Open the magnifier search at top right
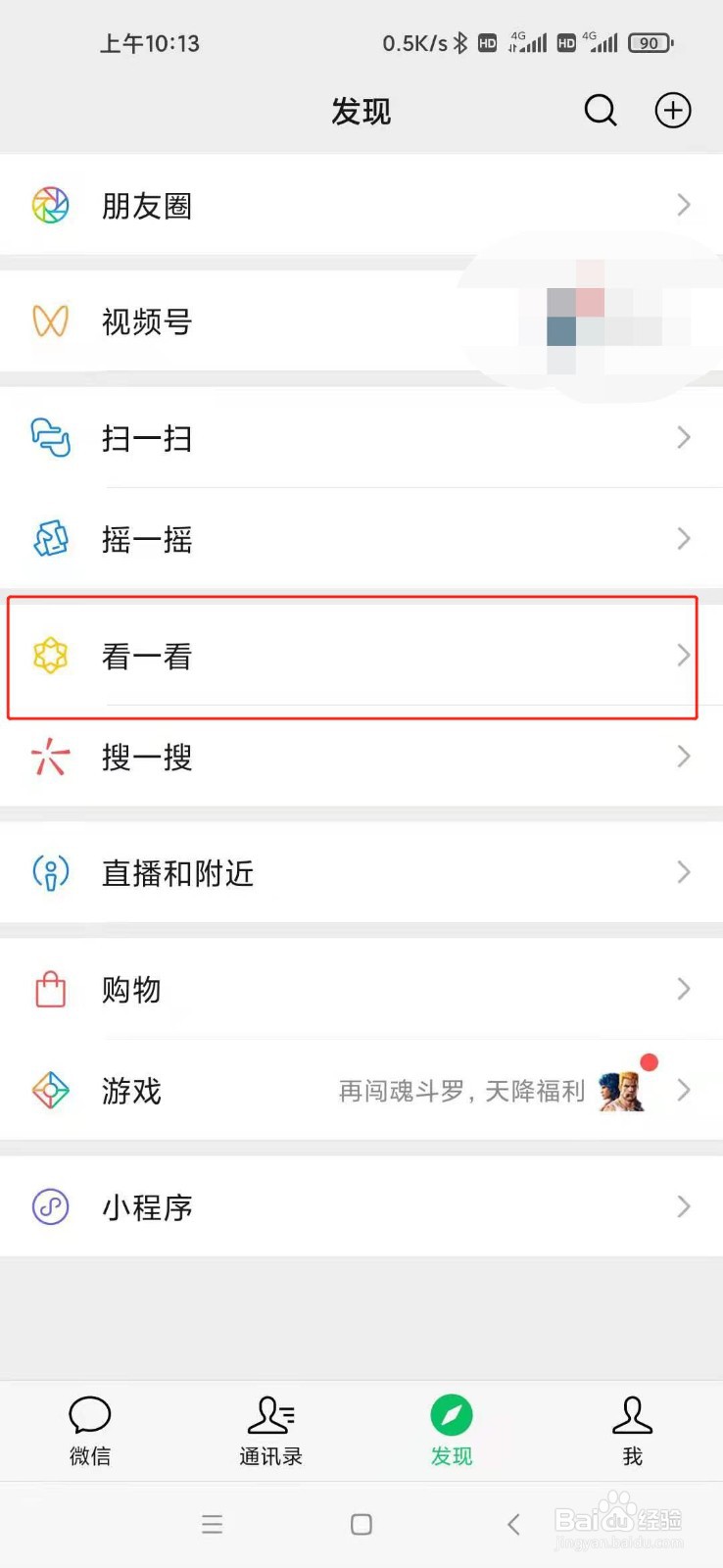 pyautogui.click(x=601, y=111)
